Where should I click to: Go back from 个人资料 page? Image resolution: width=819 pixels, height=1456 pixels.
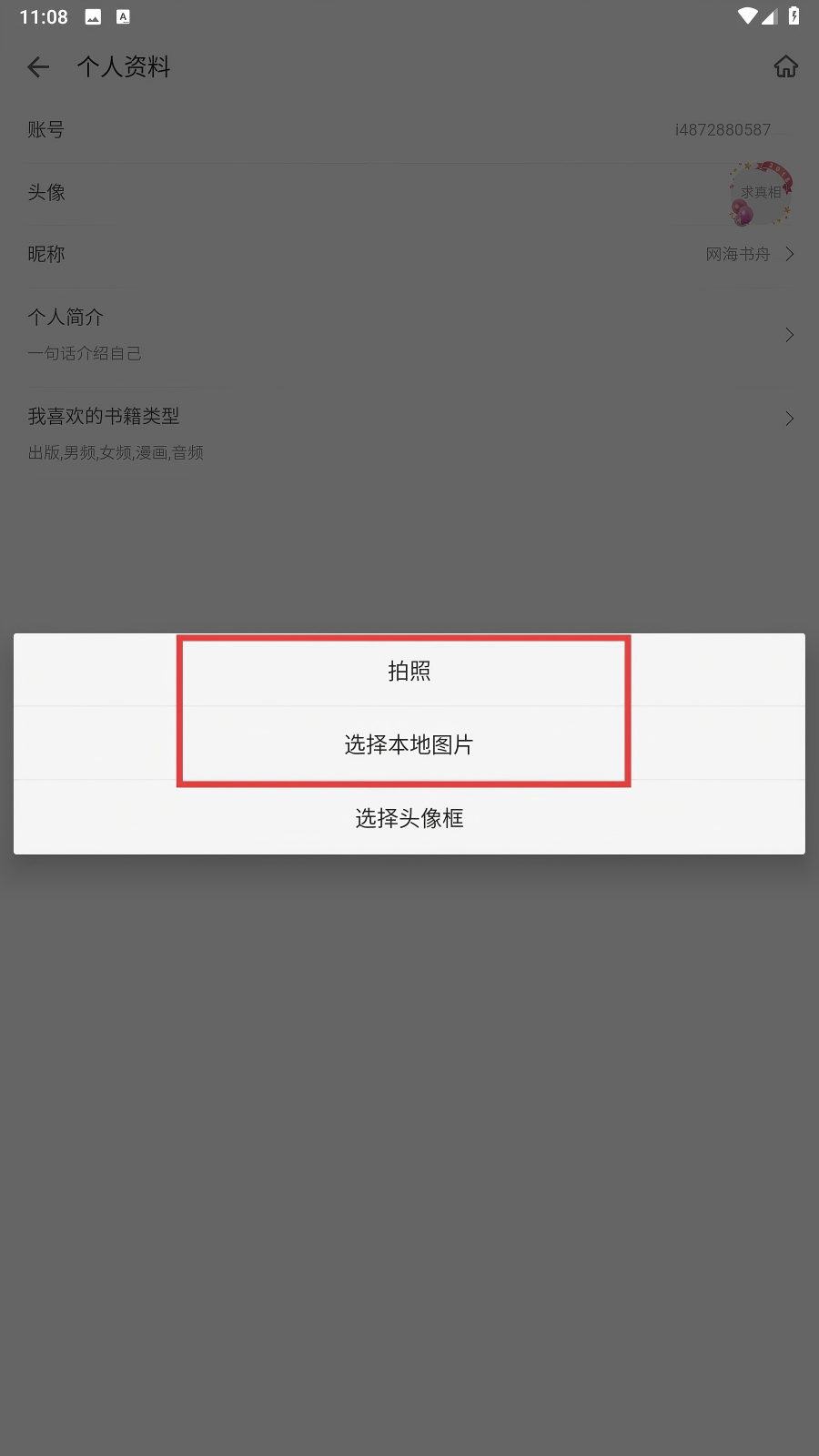click(38, 66)
